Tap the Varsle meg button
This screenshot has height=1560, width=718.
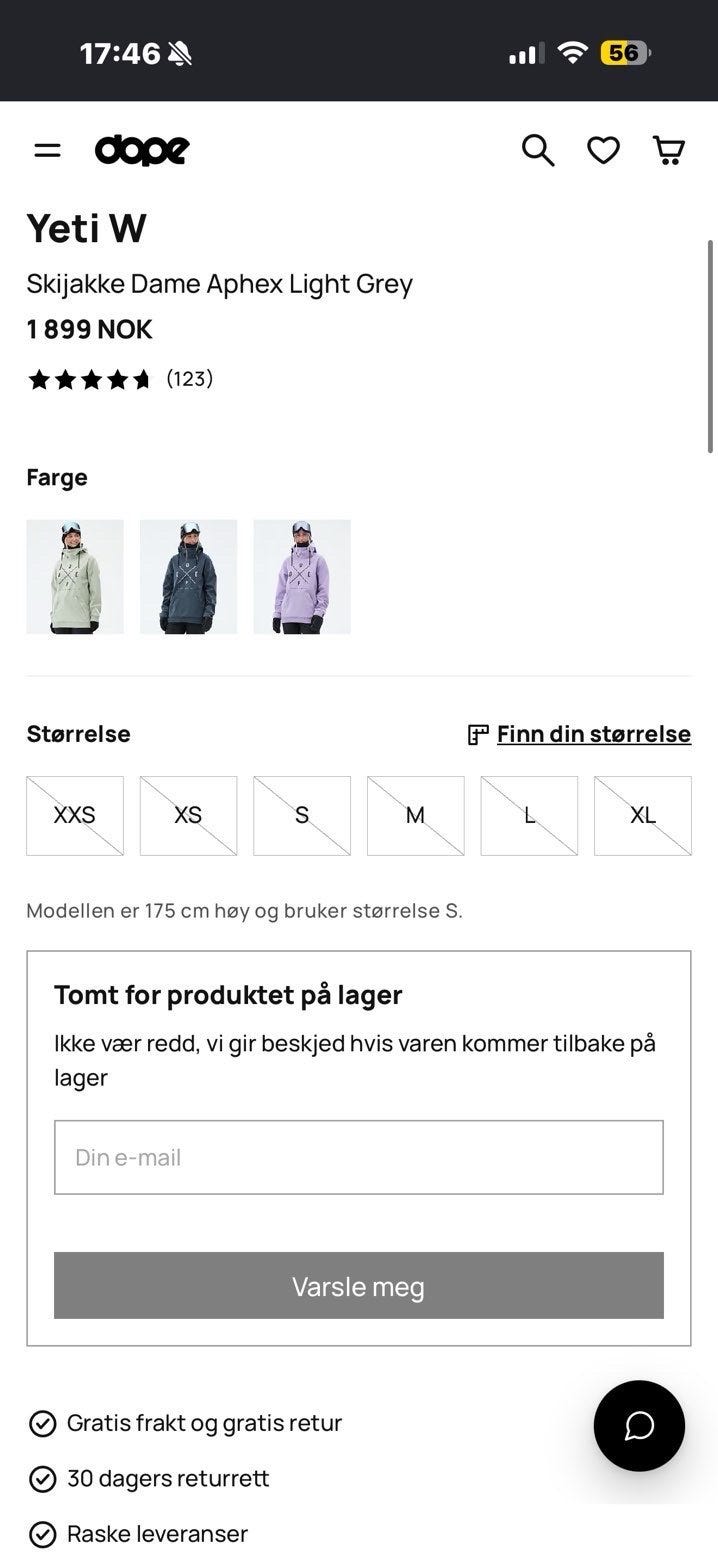pyautogui.click(x=359, y=1285)
